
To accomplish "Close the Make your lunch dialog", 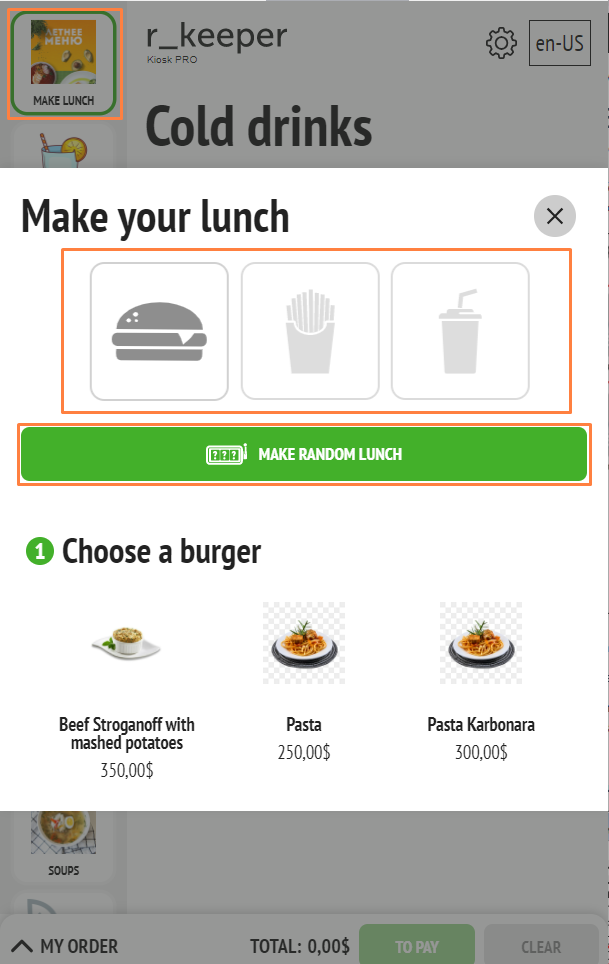I will (555, 216).
